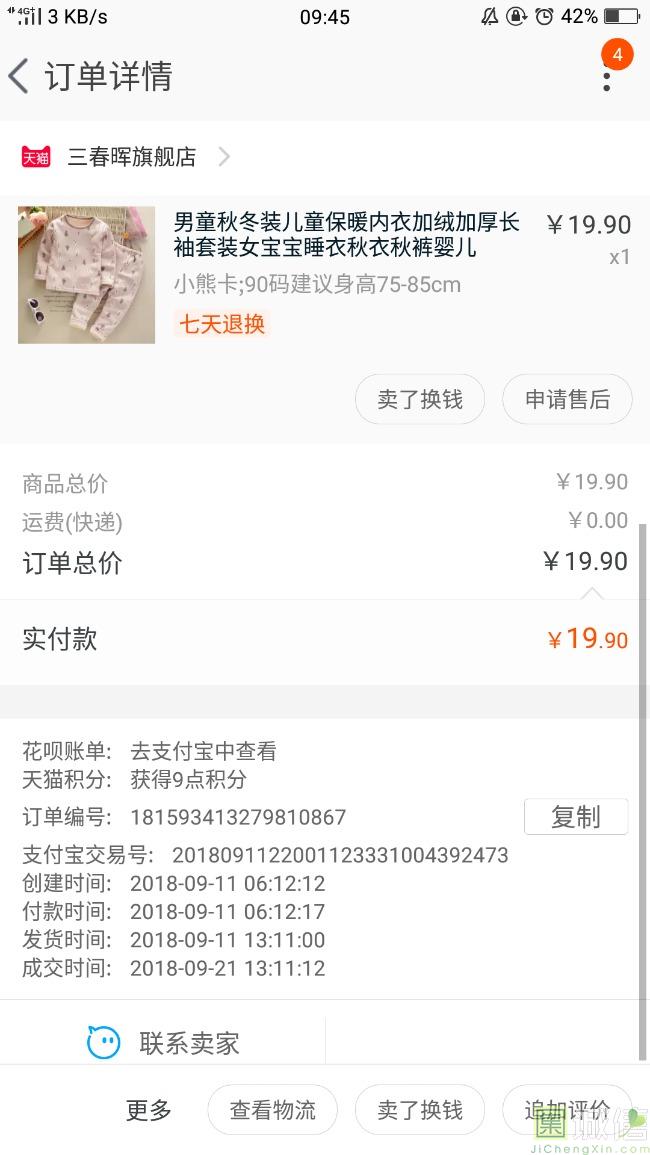View 花呗账单 via 去支付宝中查看
The height and width of the screenshot is (1155, 650).
coord(203,751)
